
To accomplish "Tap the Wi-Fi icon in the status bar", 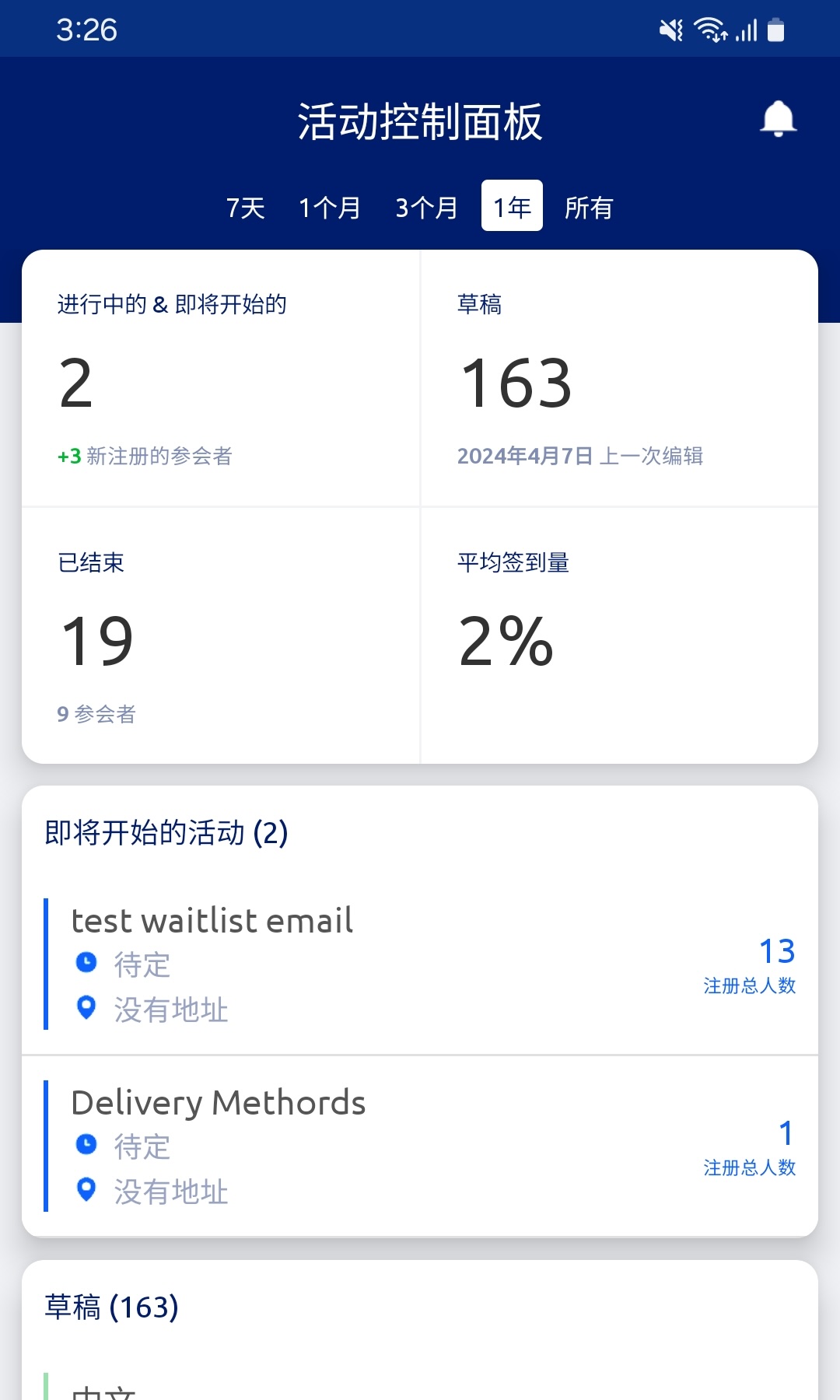I will point(709,29).
